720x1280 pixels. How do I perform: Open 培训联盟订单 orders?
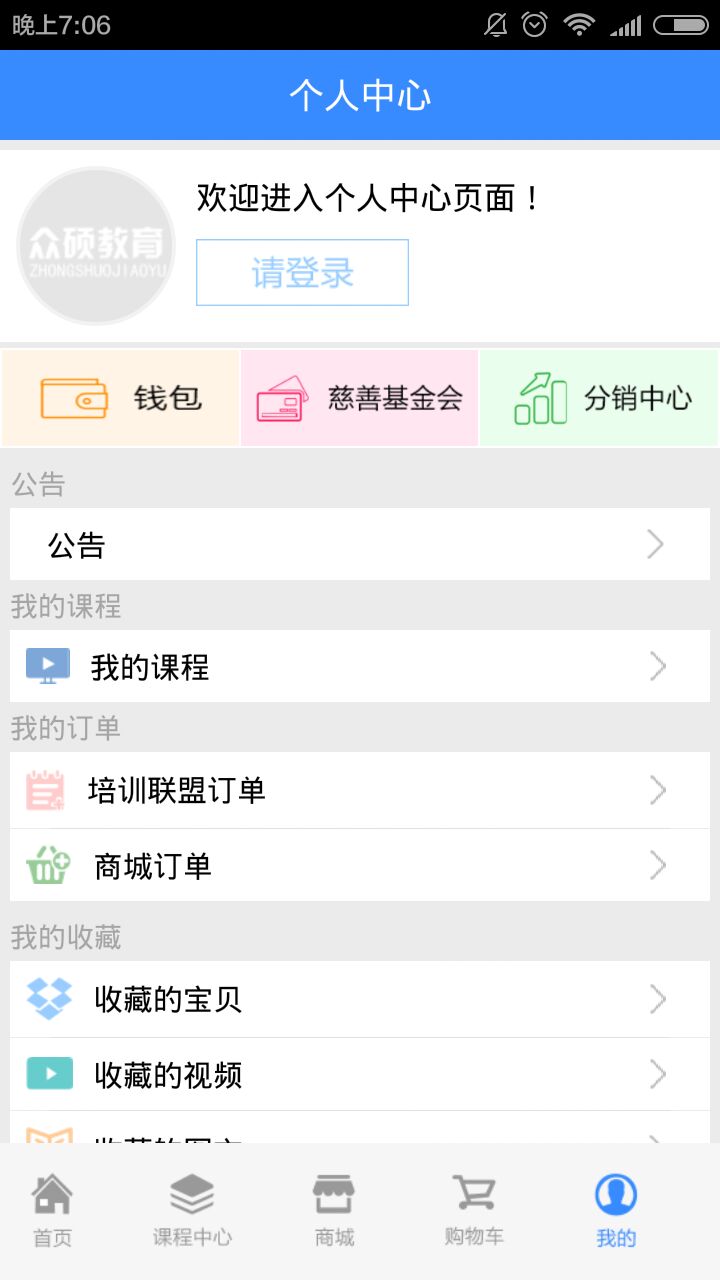click(360, 790)
